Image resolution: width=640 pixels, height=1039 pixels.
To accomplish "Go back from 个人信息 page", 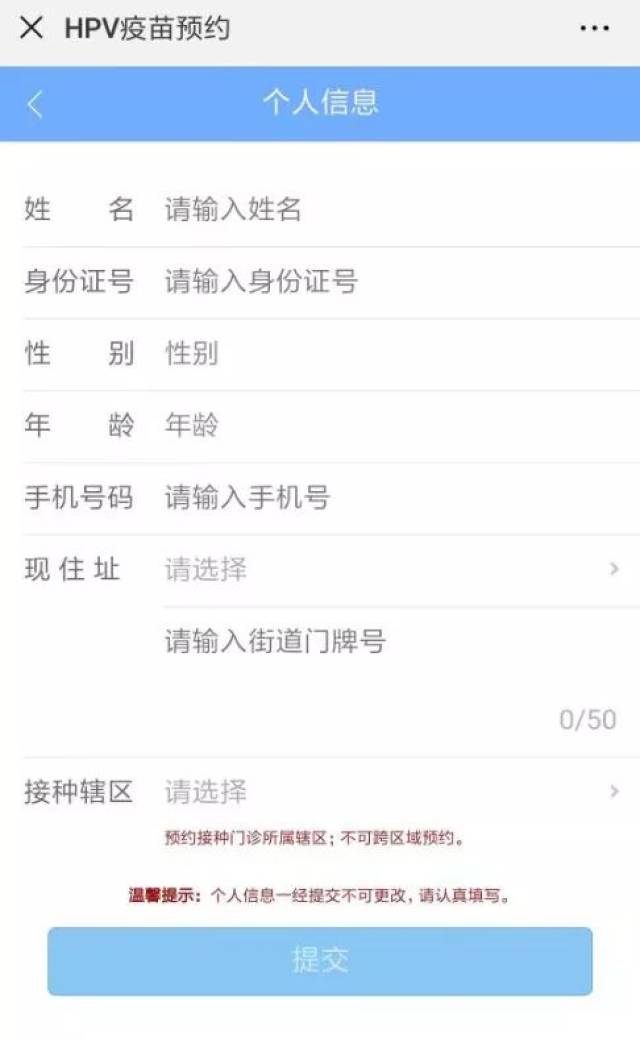I will coord(35,104).
